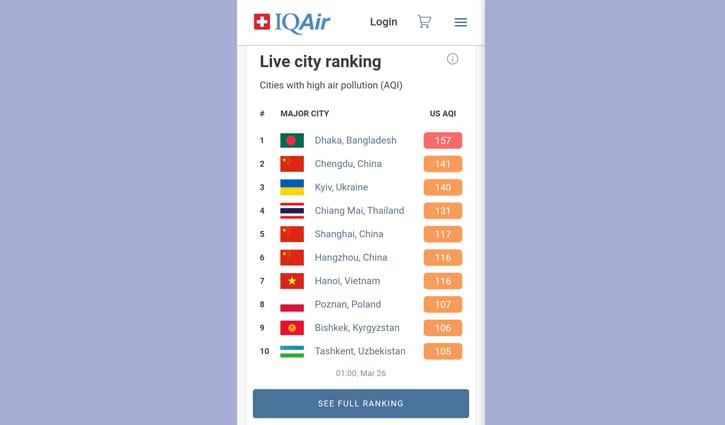Select Hanoi, Vietnam in the ranking
Viewport: 725px width, 425px height.
pyautogui.click(x=346, y=281)
